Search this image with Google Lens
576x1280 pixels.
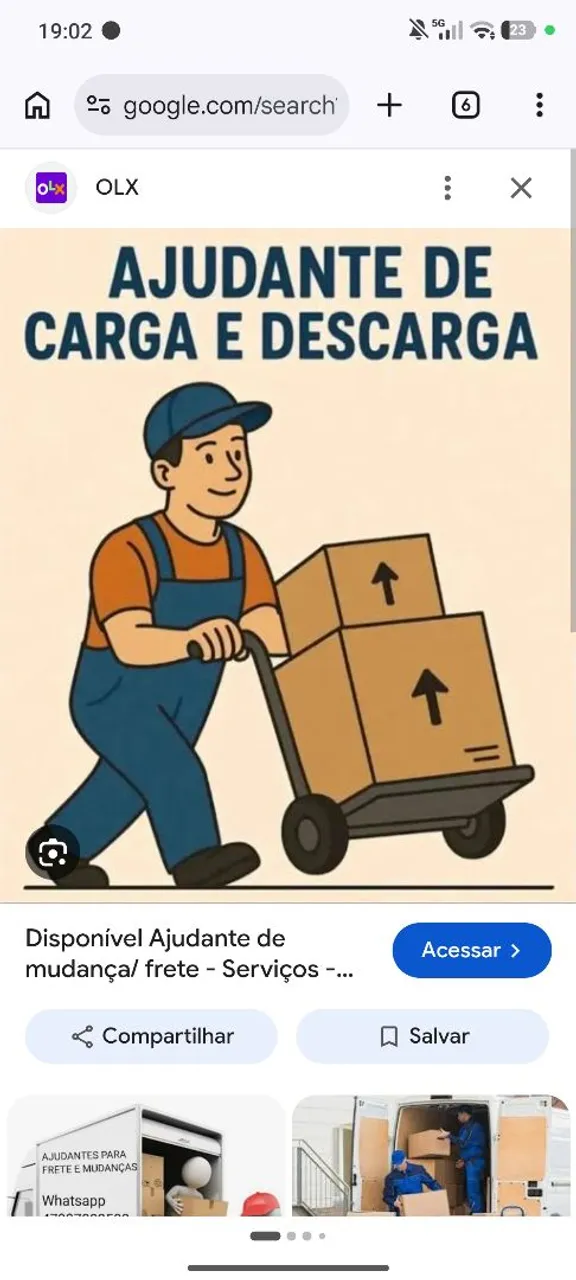[x=52, y=853]
